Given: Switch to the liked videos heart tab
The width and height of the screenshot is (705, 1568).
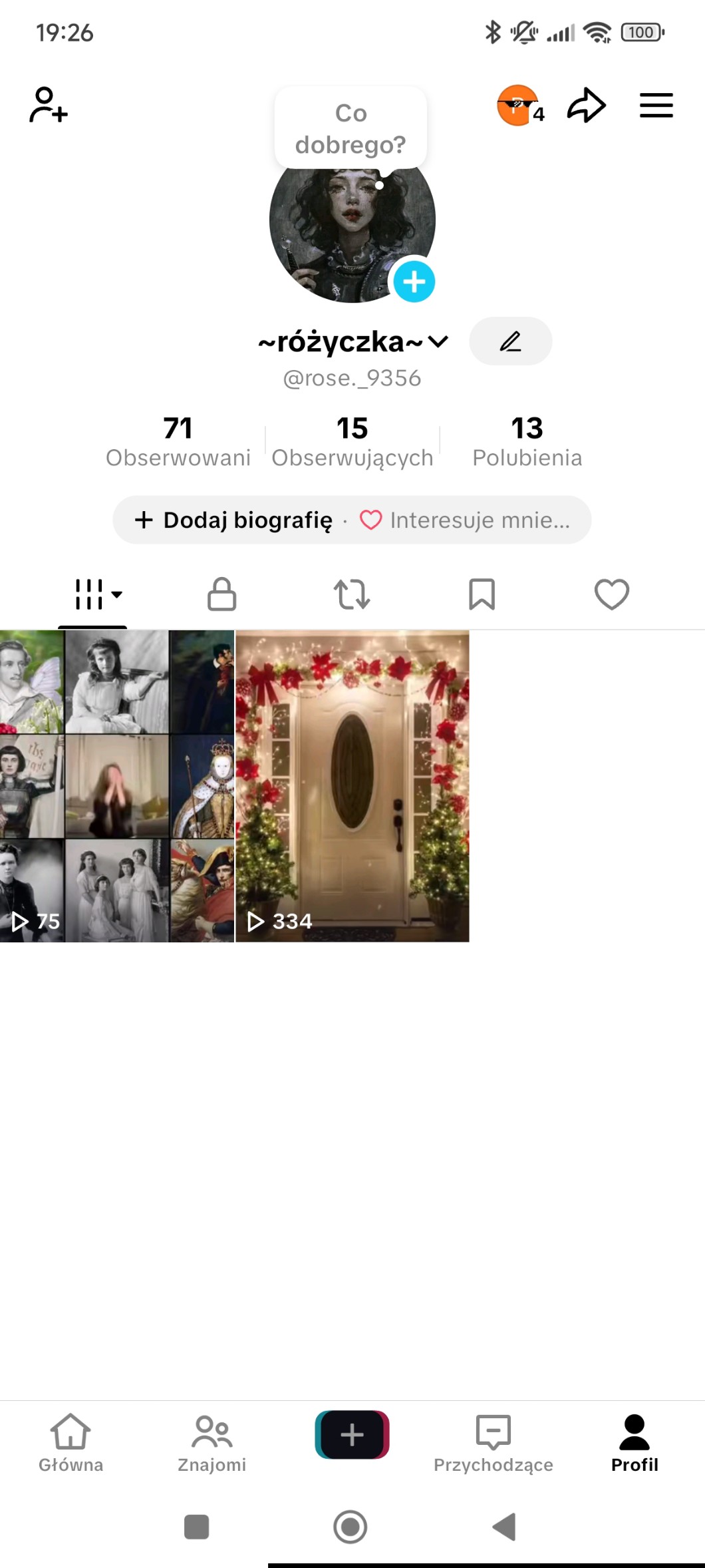Looking at the screenshot, I should [611, 594].
